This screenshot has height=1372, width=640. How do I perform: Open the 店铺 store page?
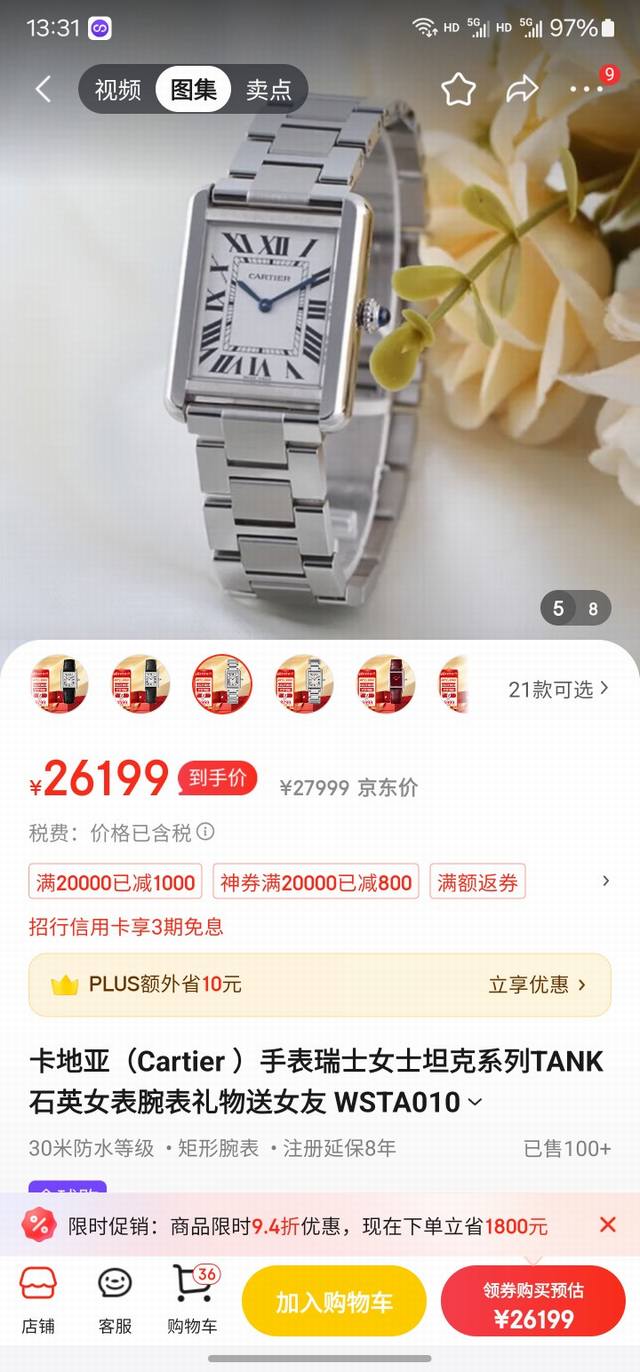click(x=38, y=1300)
